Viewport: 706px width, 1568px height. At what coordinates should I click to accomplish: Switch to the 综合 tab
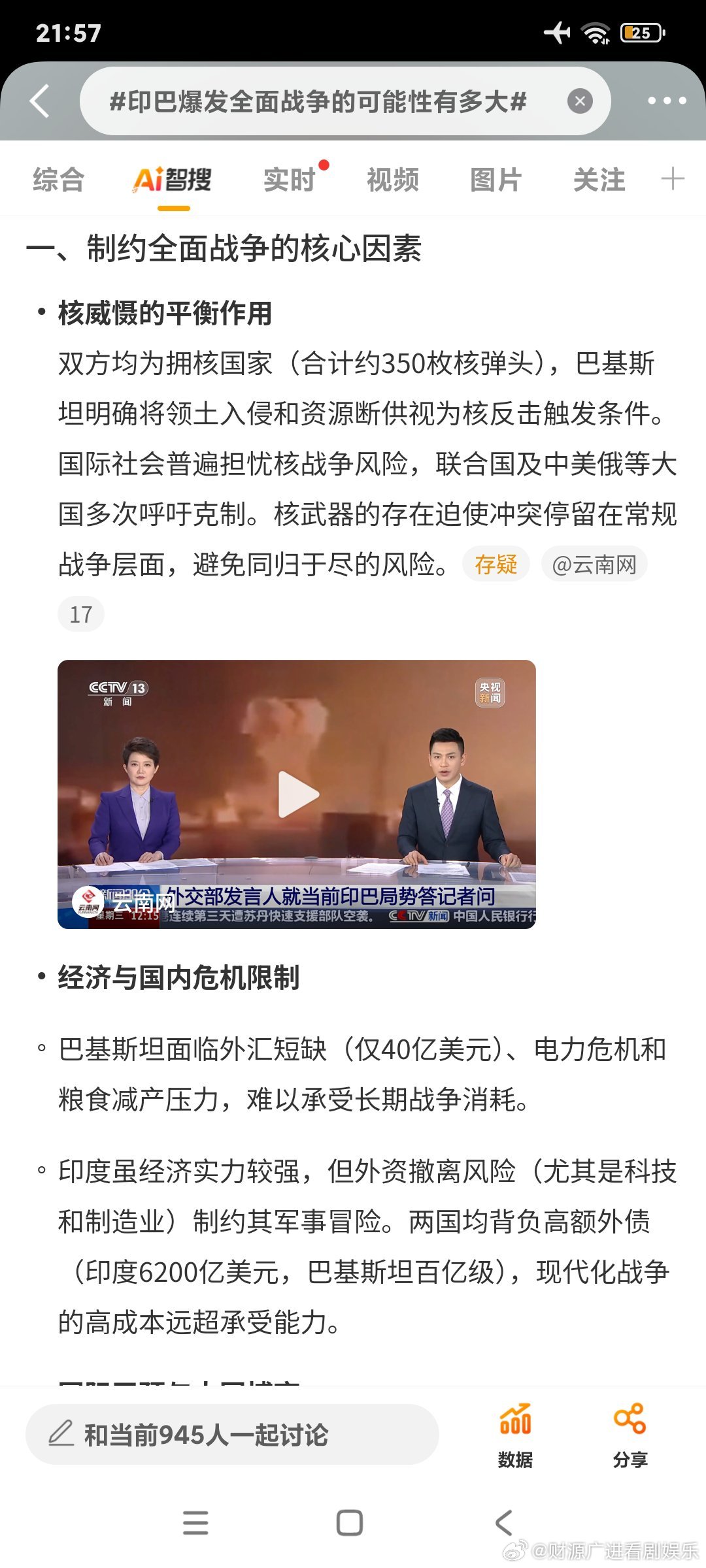pos(59,180)
